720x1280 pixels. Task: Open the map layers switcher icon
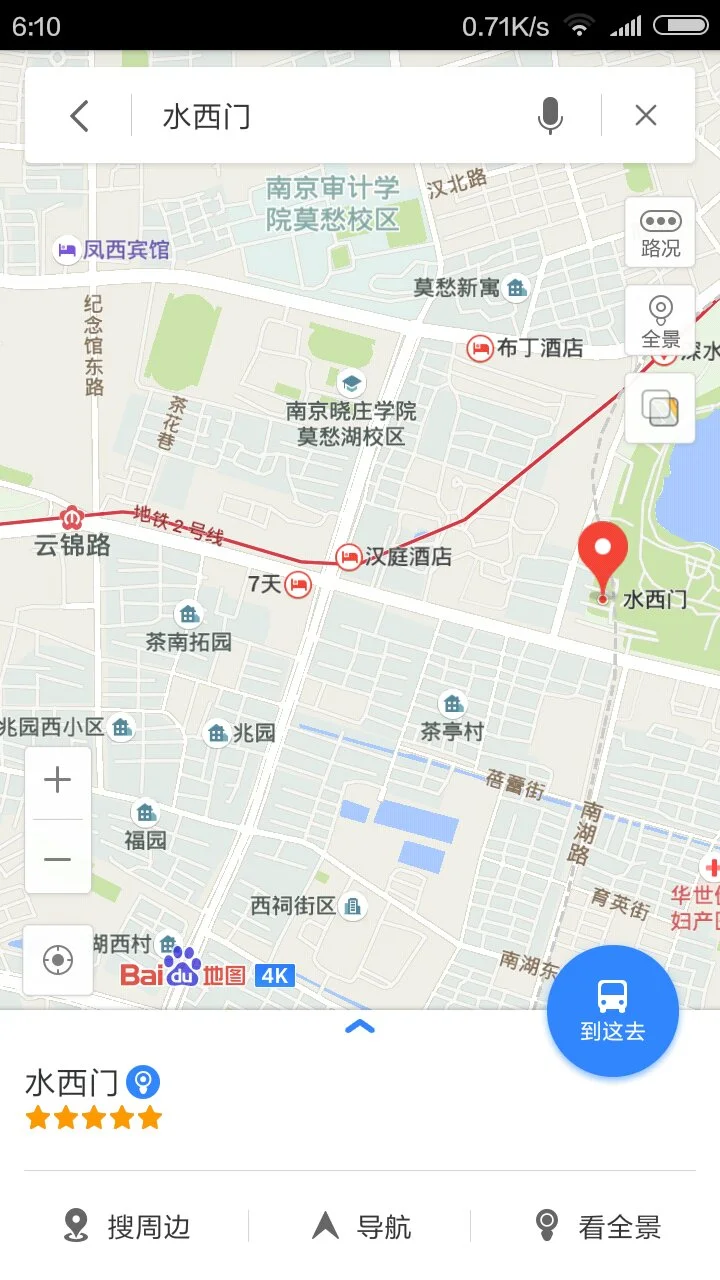click(x=660, y=408)
